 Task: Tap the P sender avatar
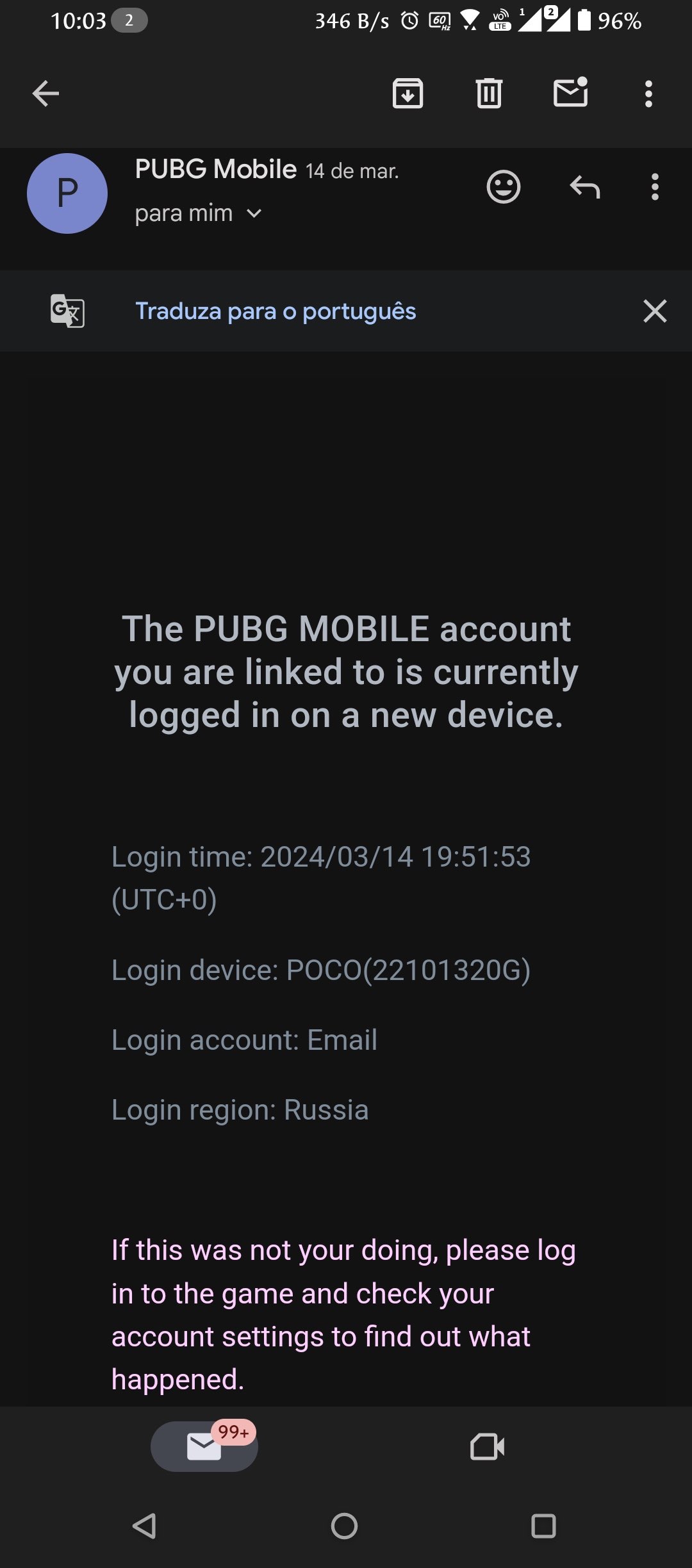(67, 193)
